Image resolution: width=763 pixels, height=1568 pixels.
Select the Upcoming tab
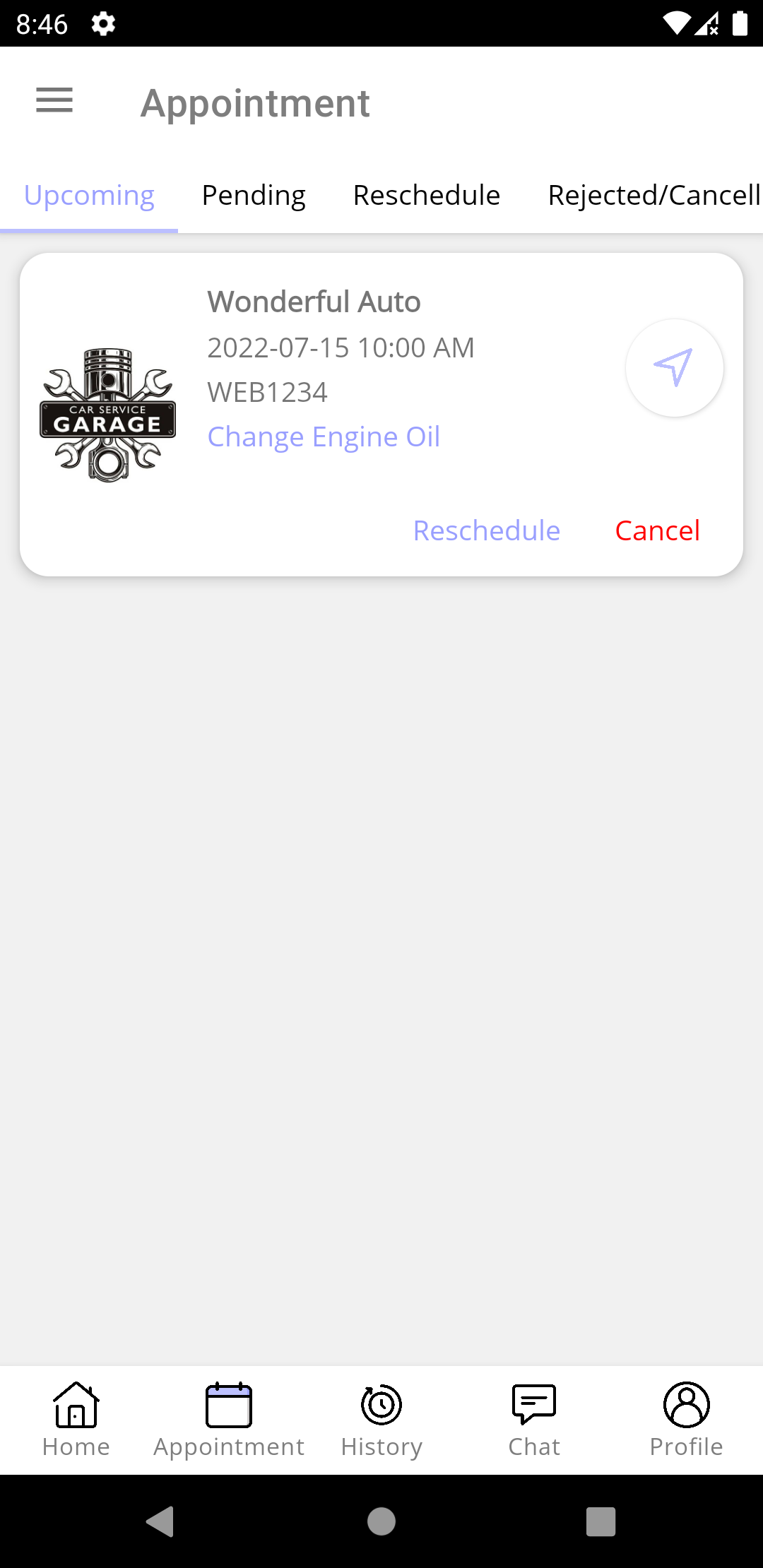point(89,195)
